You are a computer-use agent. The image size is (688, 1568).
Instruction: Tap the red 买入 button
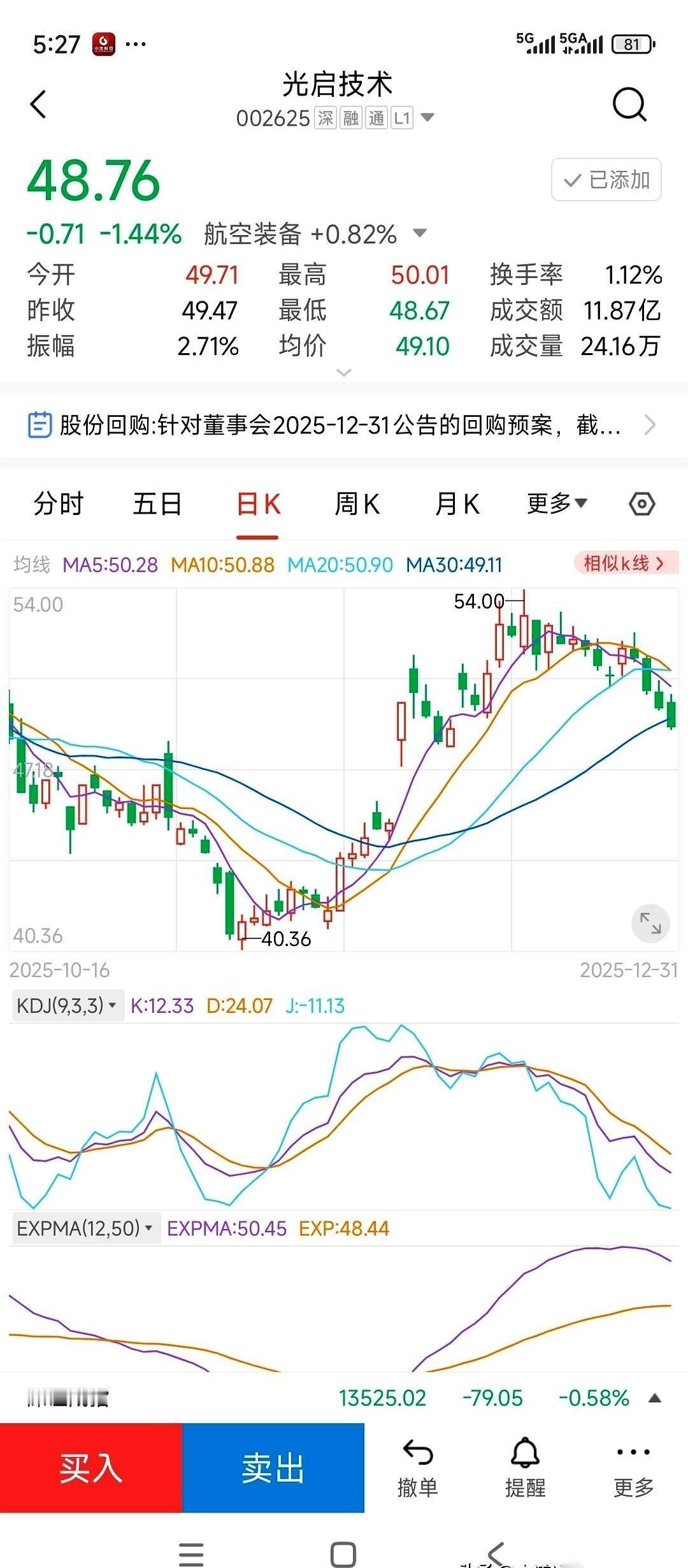pyautogui.click(x=91, y=1468)
